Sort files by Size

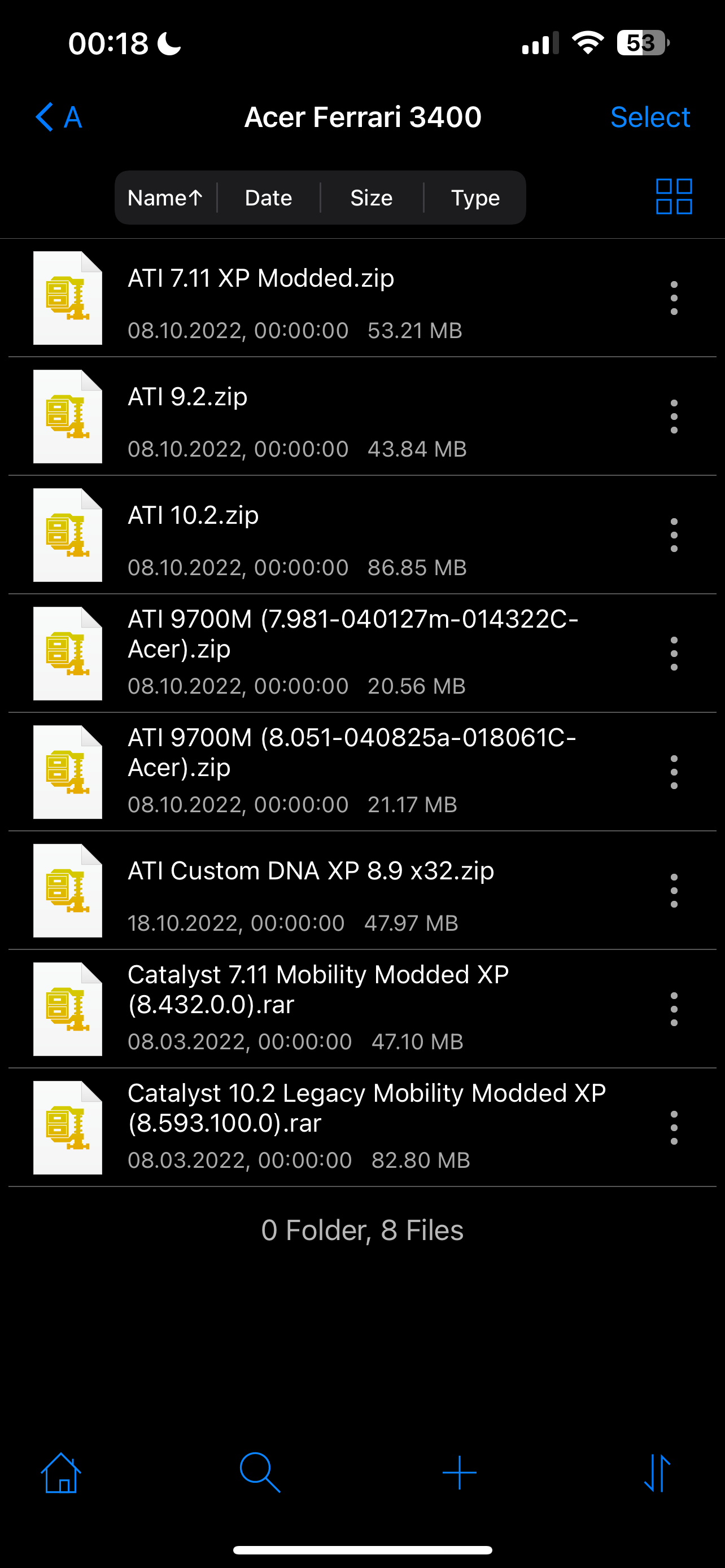(x=372, y=198)
